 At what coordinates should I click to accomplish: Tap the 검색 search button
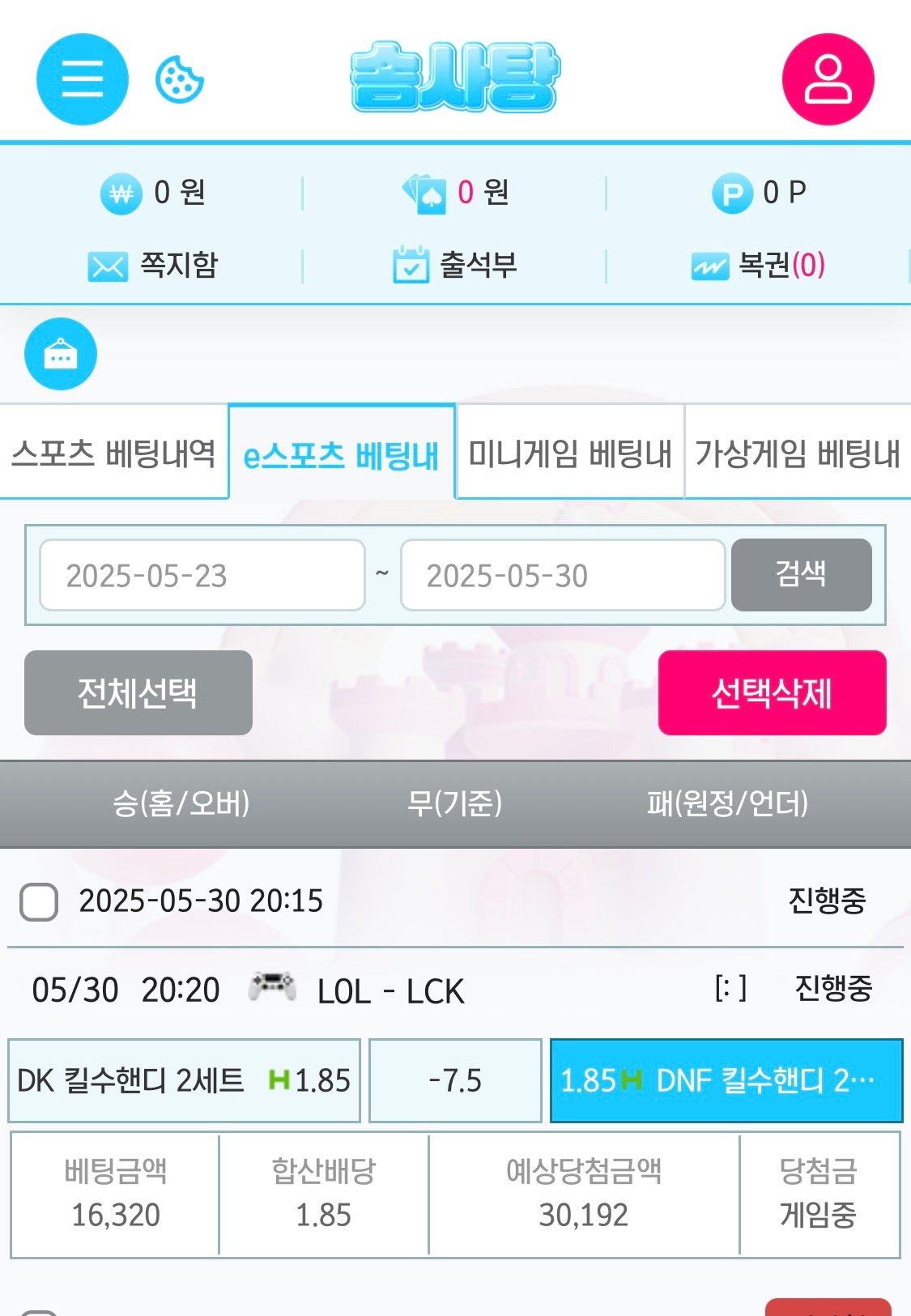pyautogui.click(x=801, y=574)
